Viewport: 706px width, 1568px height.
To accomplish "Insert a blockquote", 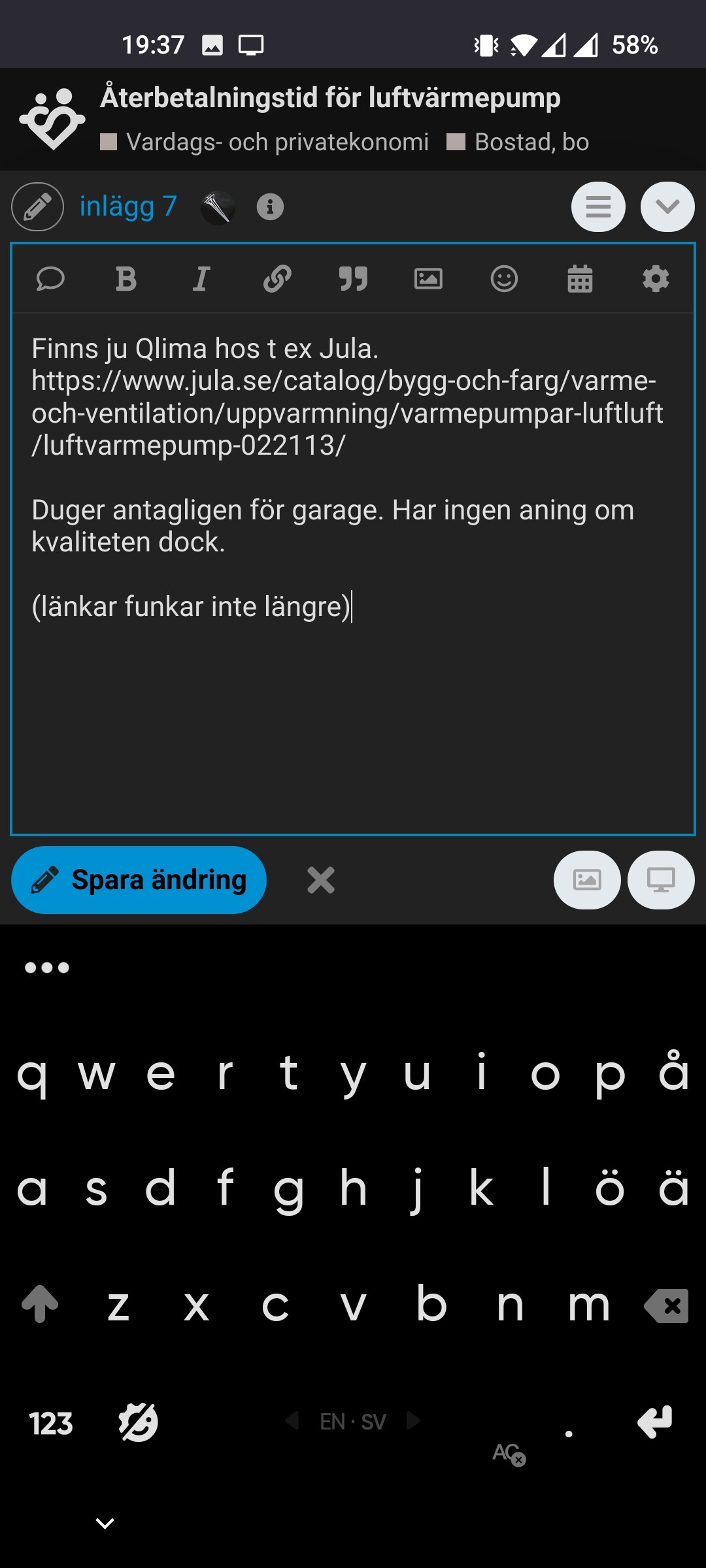I will pyautogui.click(x=353, y=279).
